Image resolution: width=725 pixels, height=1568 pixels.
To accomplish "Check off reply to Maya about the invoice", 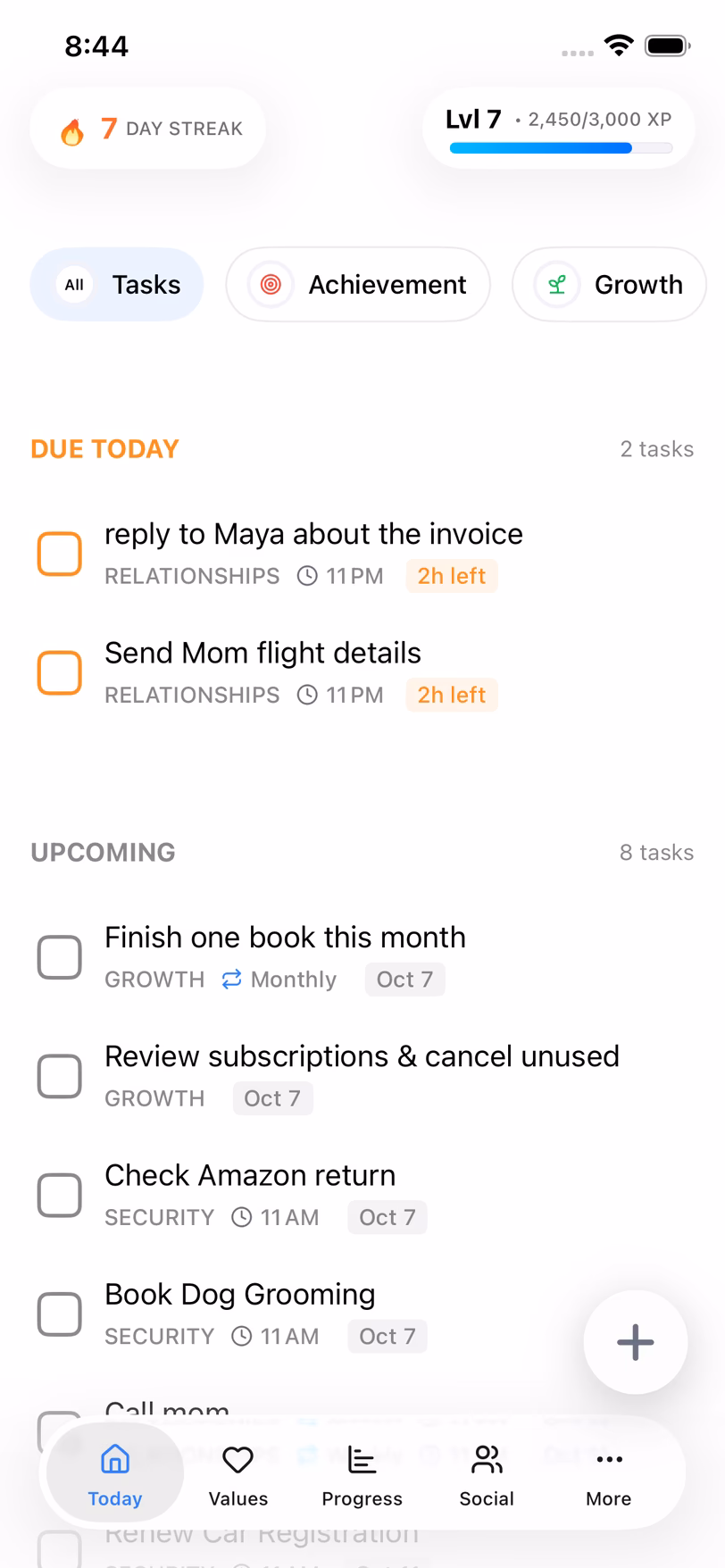I will click(60, 554).
